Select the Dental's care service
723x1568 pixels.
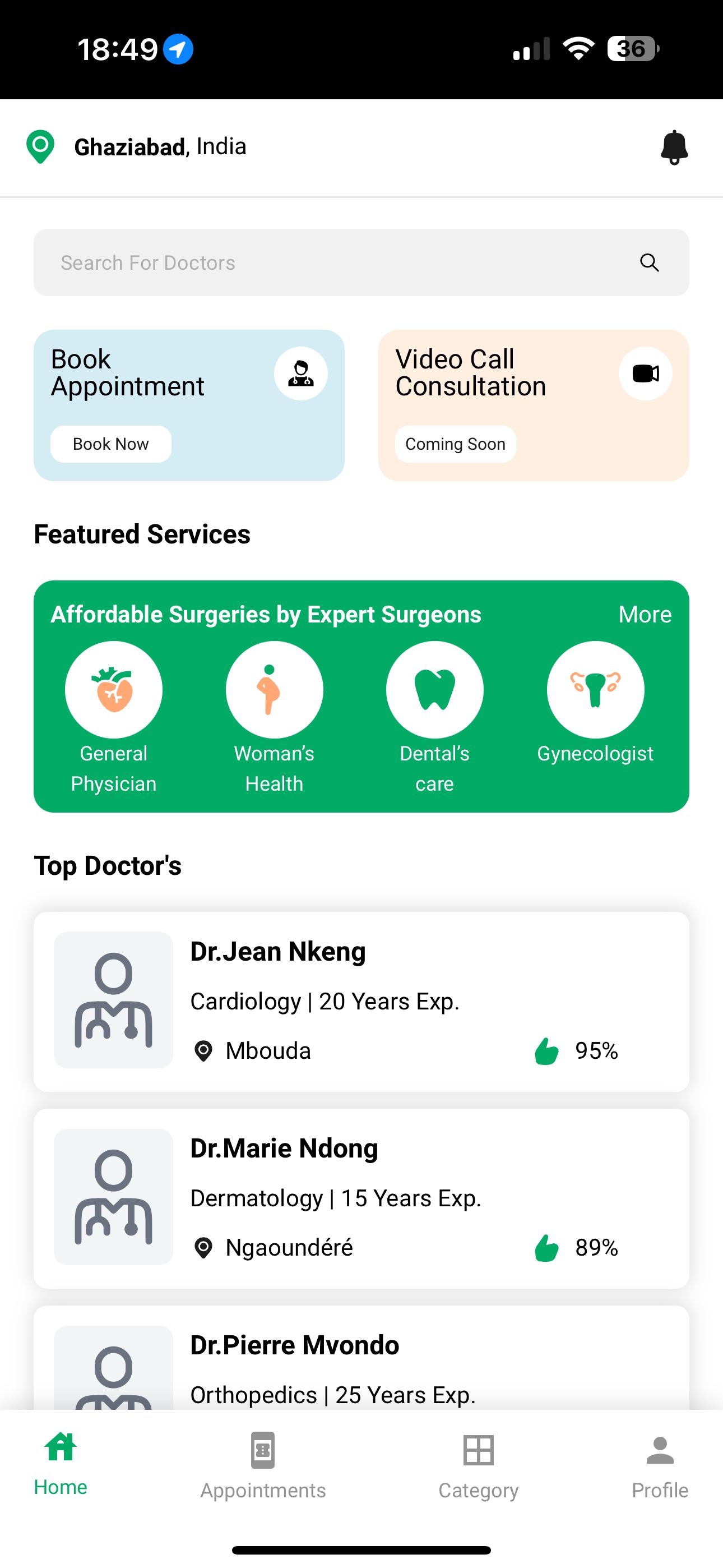pyautogui.click(x=434, y=690)
